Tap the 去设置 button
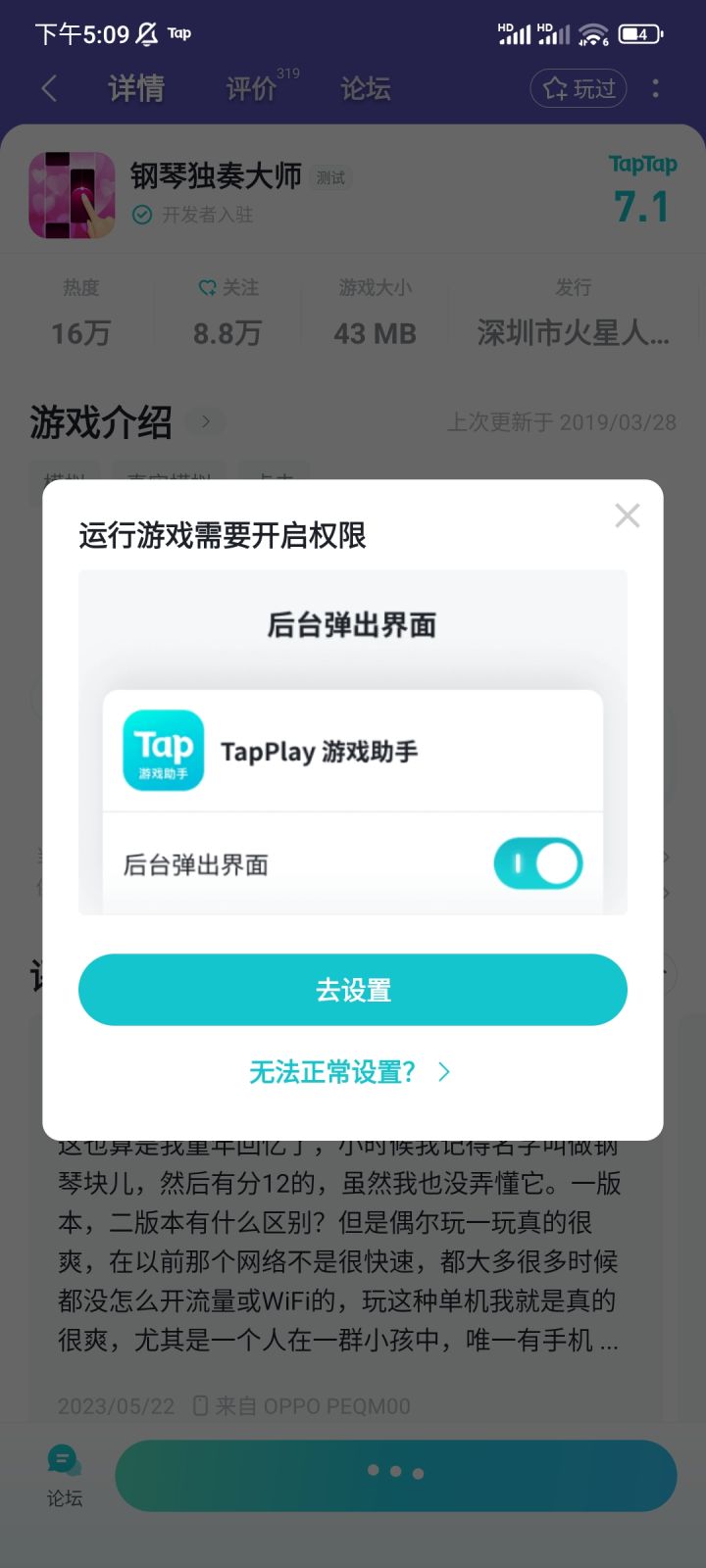The image size is (706, 1568). point(353,990)
